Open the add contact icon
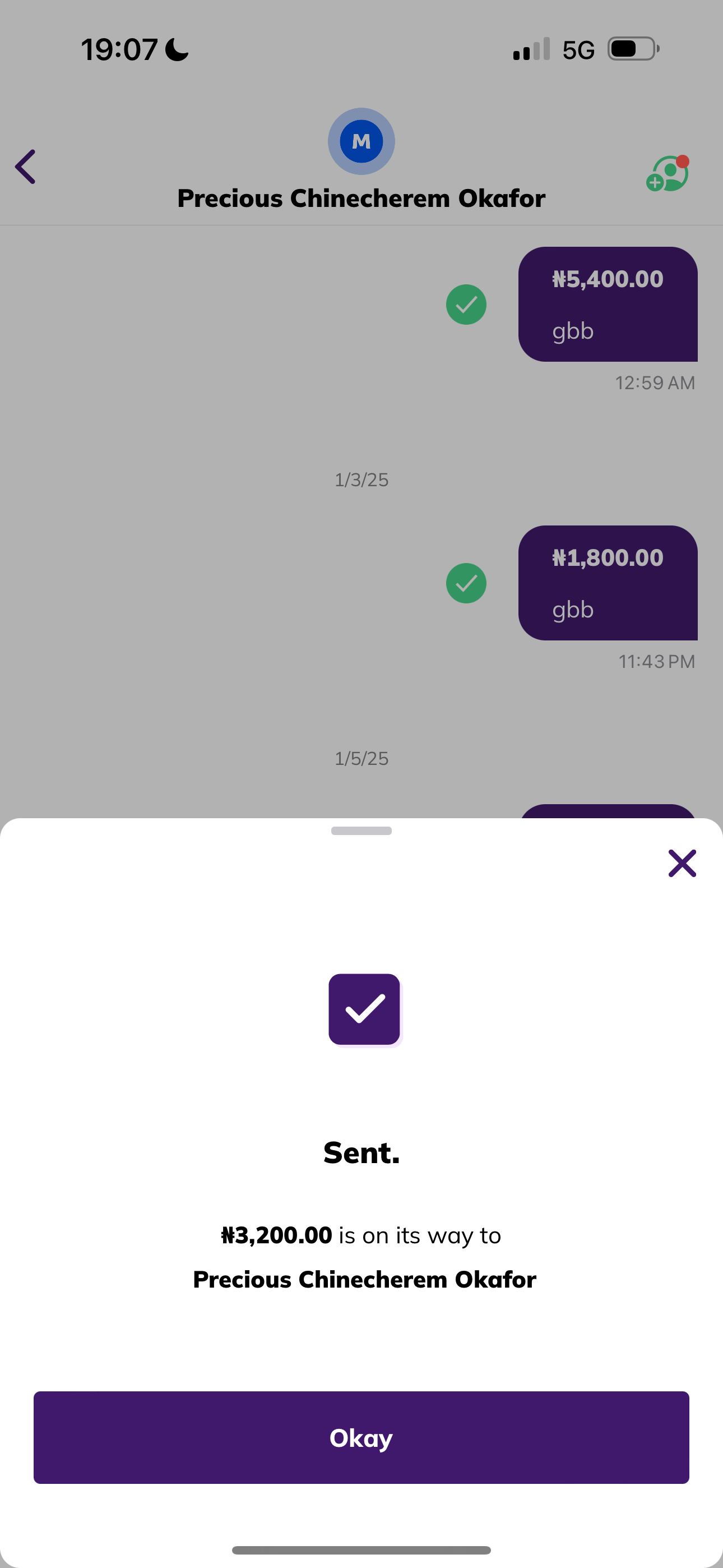Image resolution: width=723 pixels, height=1568 pixels. pyautogui.click(x=668, y=174)
